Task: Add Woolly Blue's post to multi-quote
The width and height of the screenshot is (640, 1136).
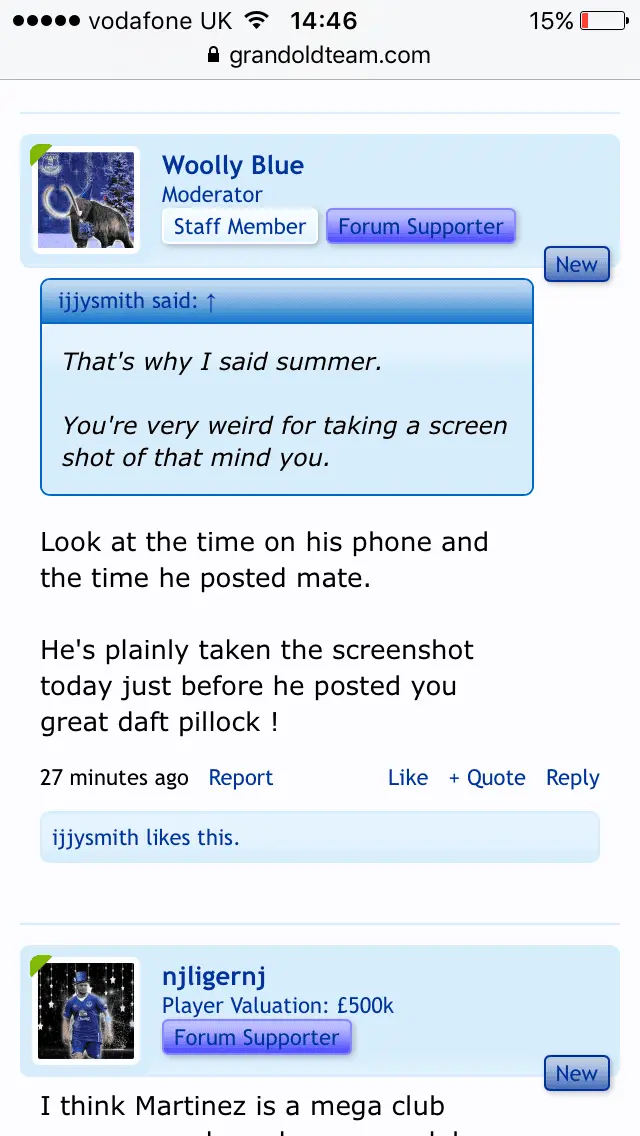Action: [x=486, y=778]
